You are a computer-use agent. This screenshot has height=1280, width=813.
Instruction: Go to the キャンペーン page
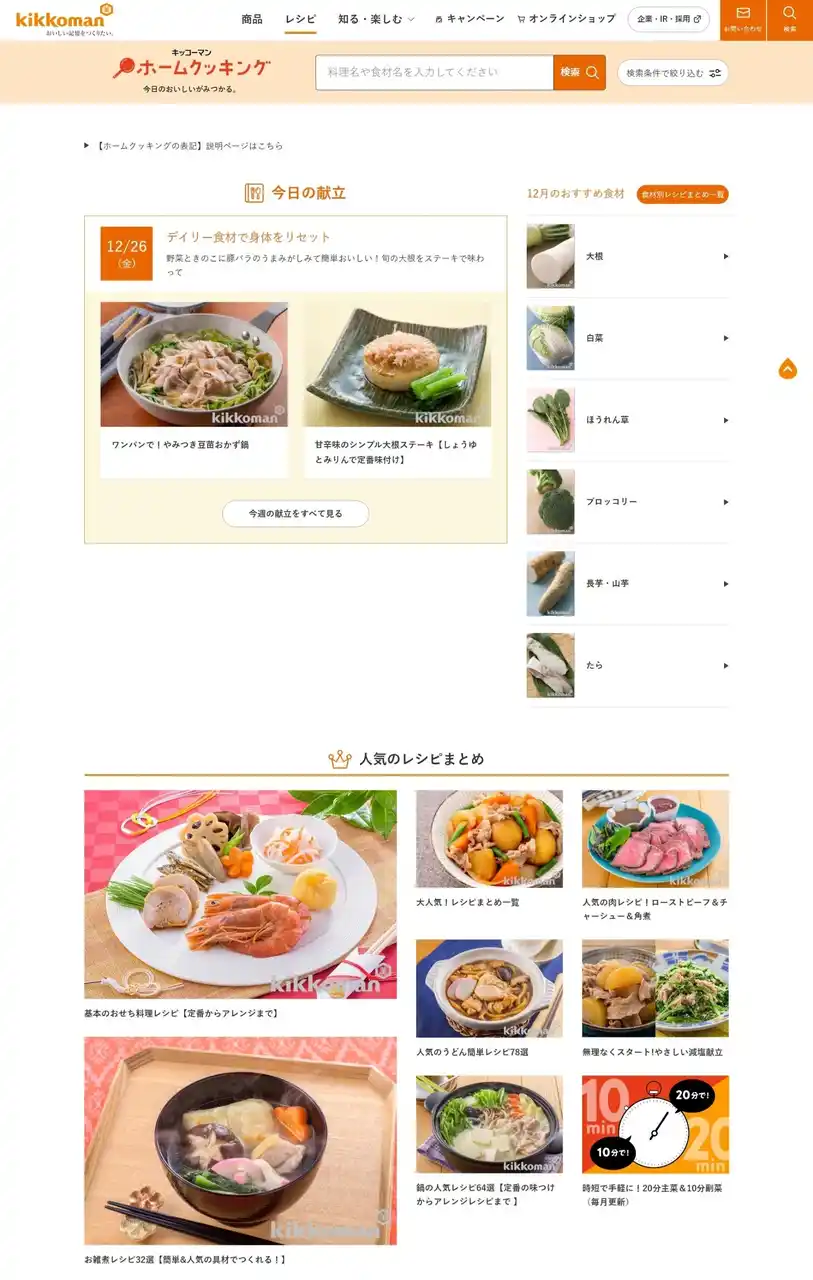tap(470, 19)
